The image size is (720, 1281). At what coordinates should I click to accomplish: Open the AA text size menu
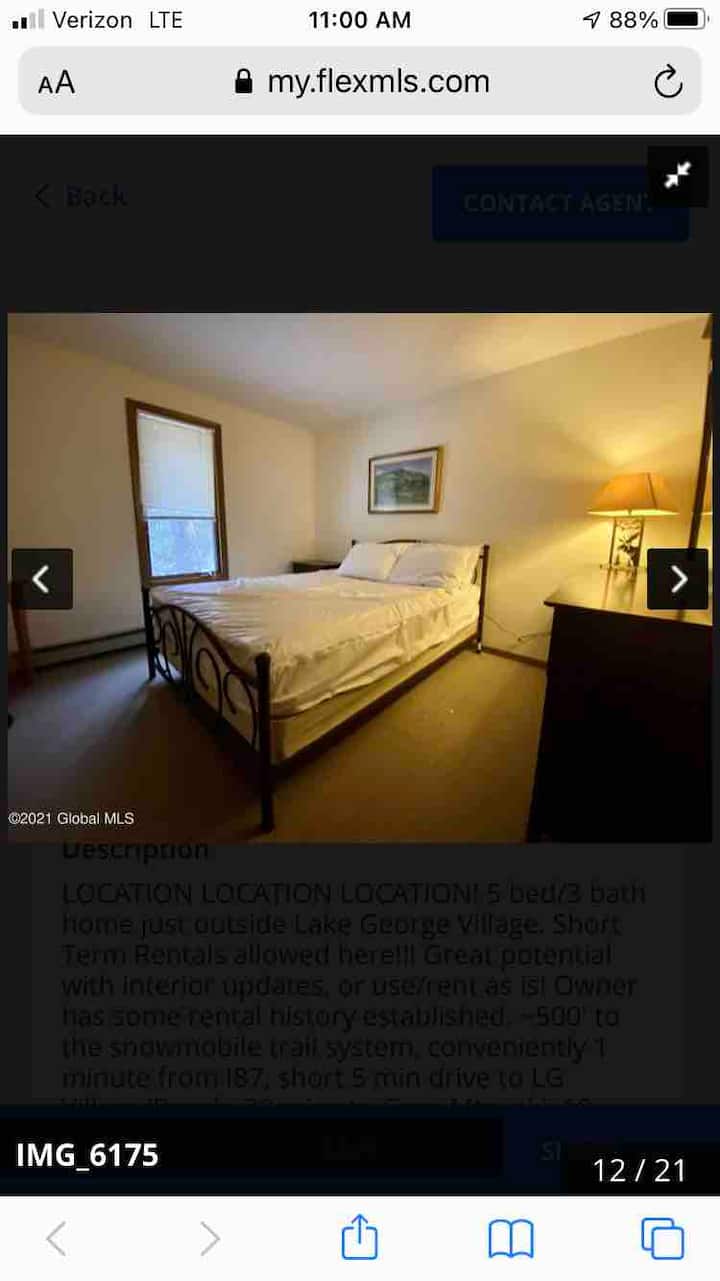(x=57, y=82)
